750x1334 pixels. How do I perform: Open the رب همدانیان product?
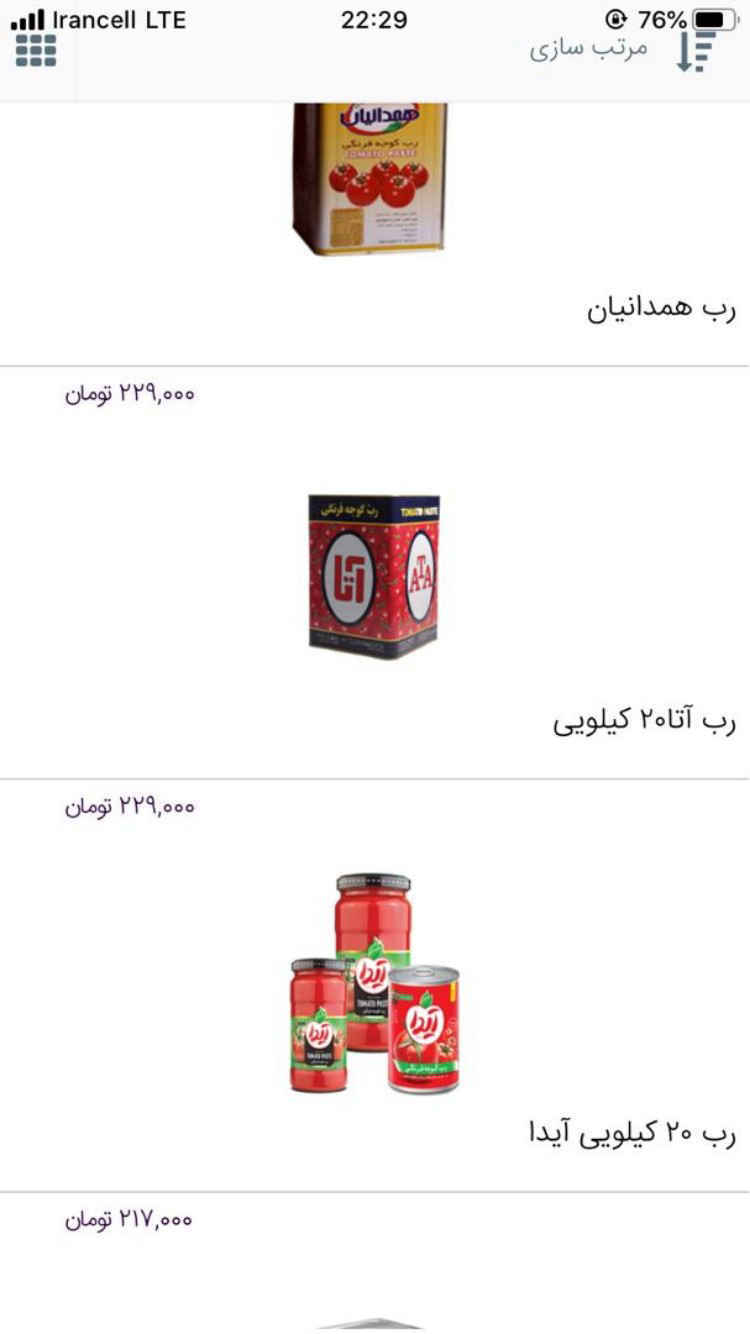click(661, 309)
